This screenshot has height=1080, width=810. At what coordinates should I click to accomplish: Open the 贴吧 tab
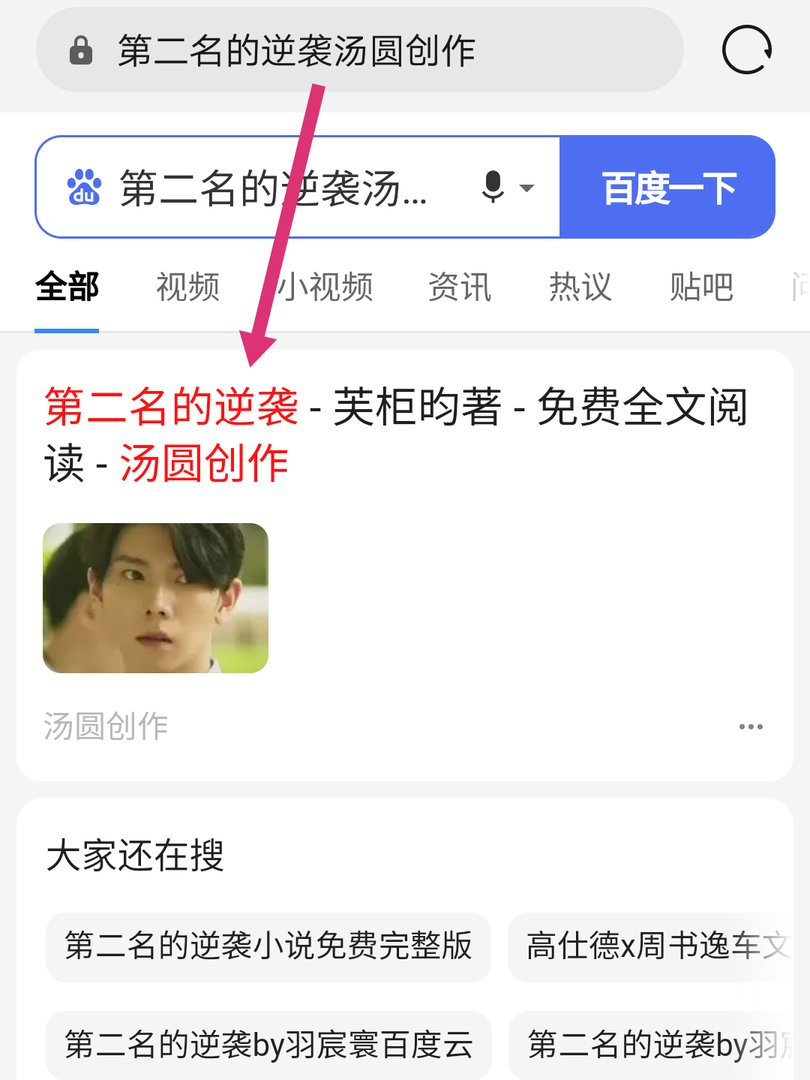pyautogui.click(x=701, y=287)
